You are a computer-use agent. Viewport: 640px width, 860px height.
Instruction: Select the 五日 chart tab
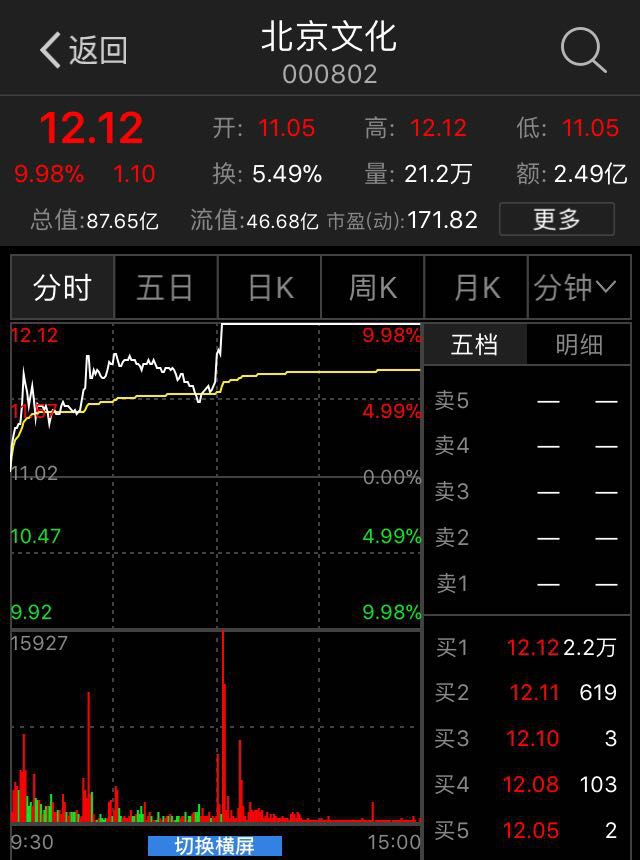pyautogui.click(x=166, y=288)
